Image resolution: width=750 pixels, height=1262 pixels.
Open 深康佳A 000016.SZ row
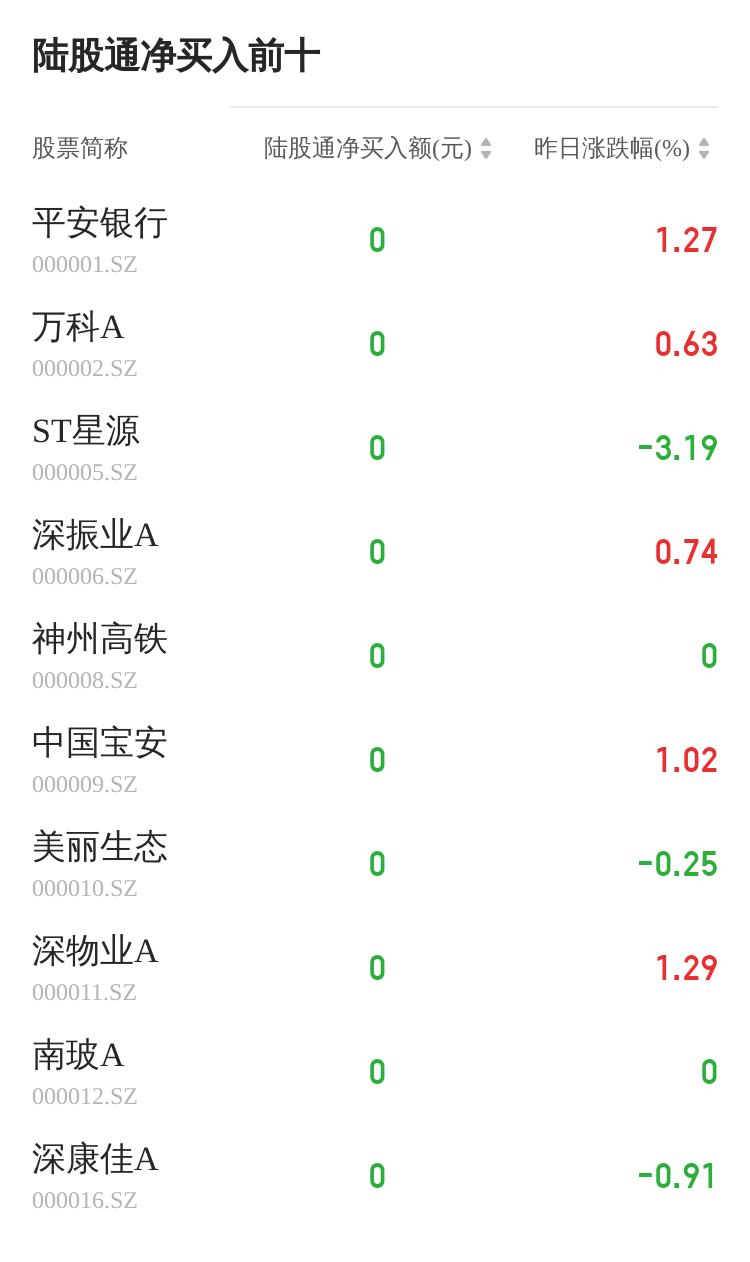[375, 1176]
